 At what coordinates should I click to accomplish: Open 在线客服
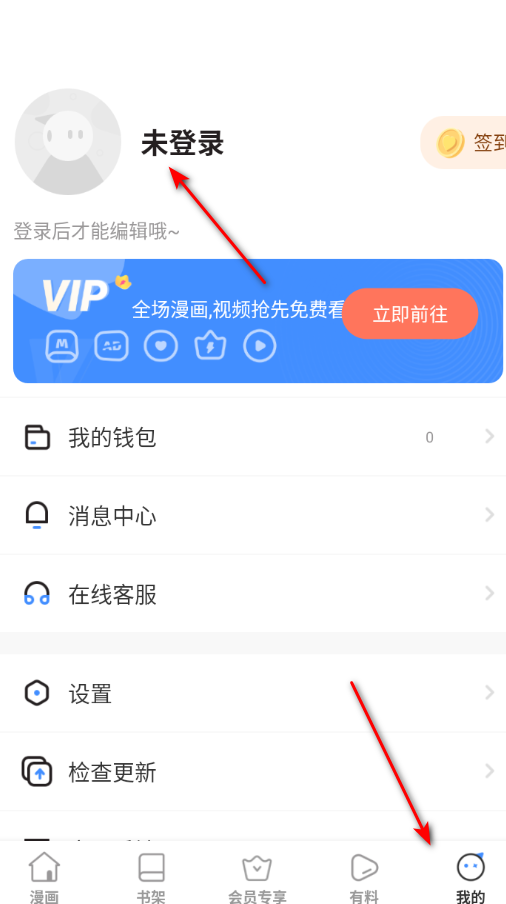point(253,594)
